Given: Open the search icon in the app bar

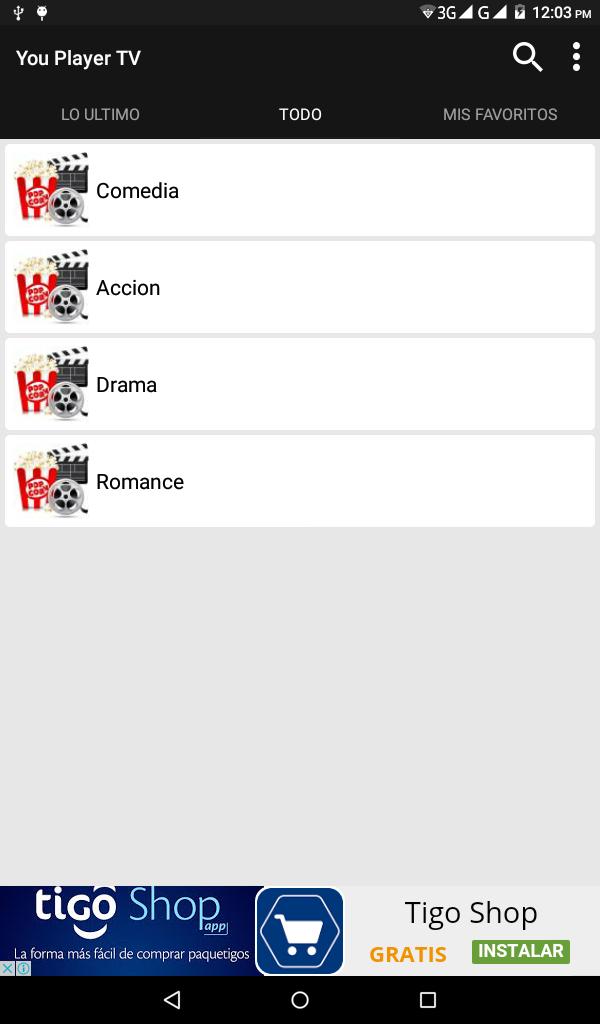Looking at the screenshot, I should point(527,58).
